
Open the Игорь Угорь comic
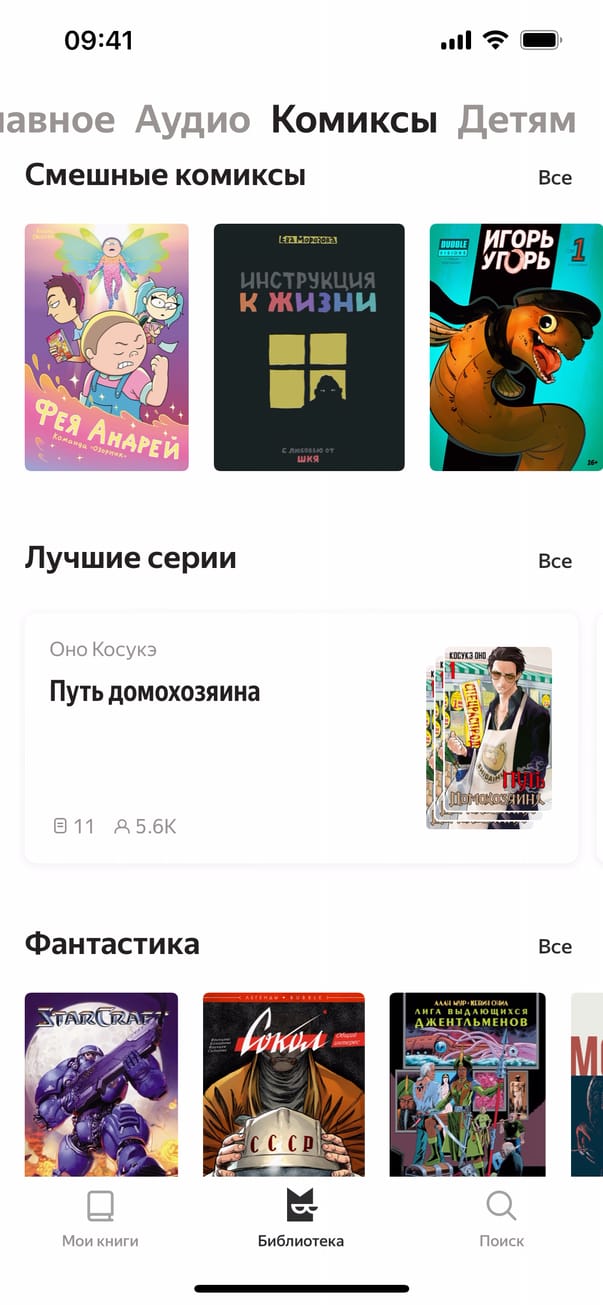coord(516,347)
